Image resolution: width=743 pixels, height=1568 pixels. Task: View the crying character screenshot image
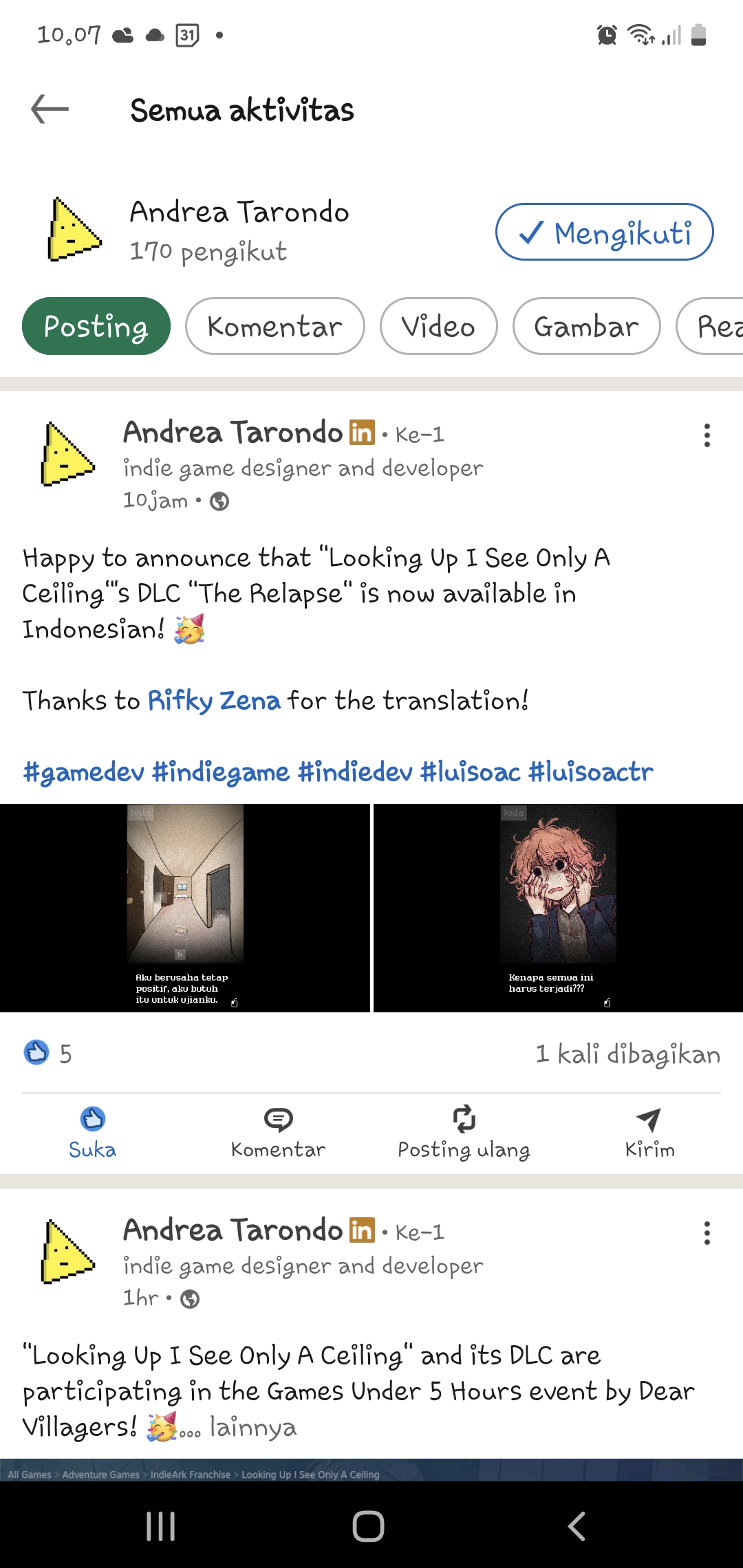point(558,908)
